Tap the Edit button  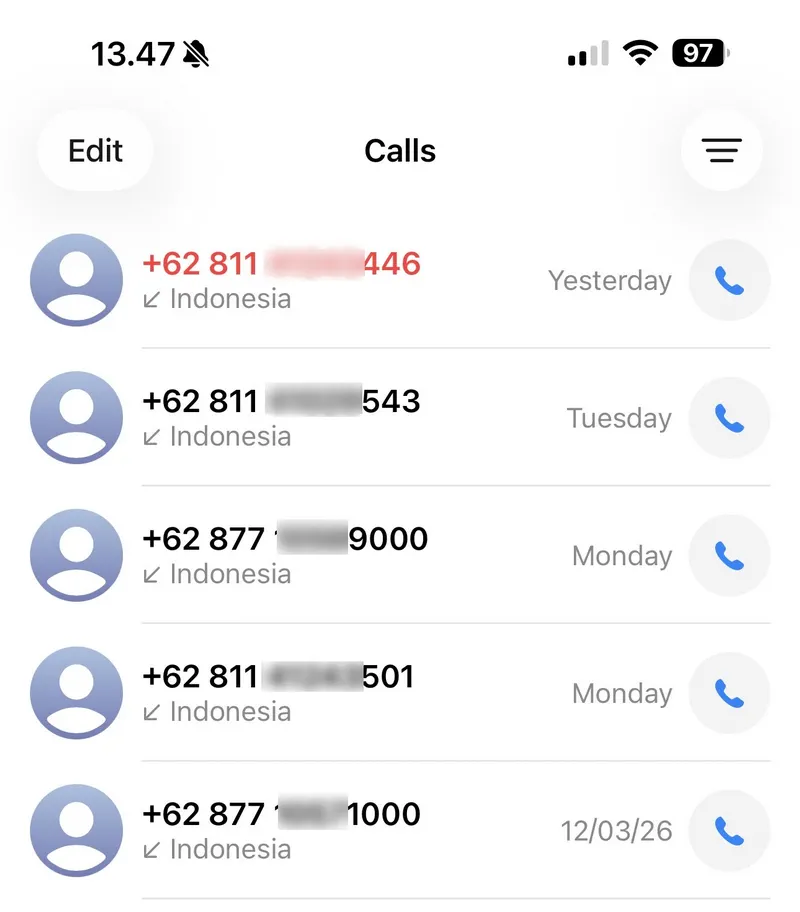[x=95, y=151]
